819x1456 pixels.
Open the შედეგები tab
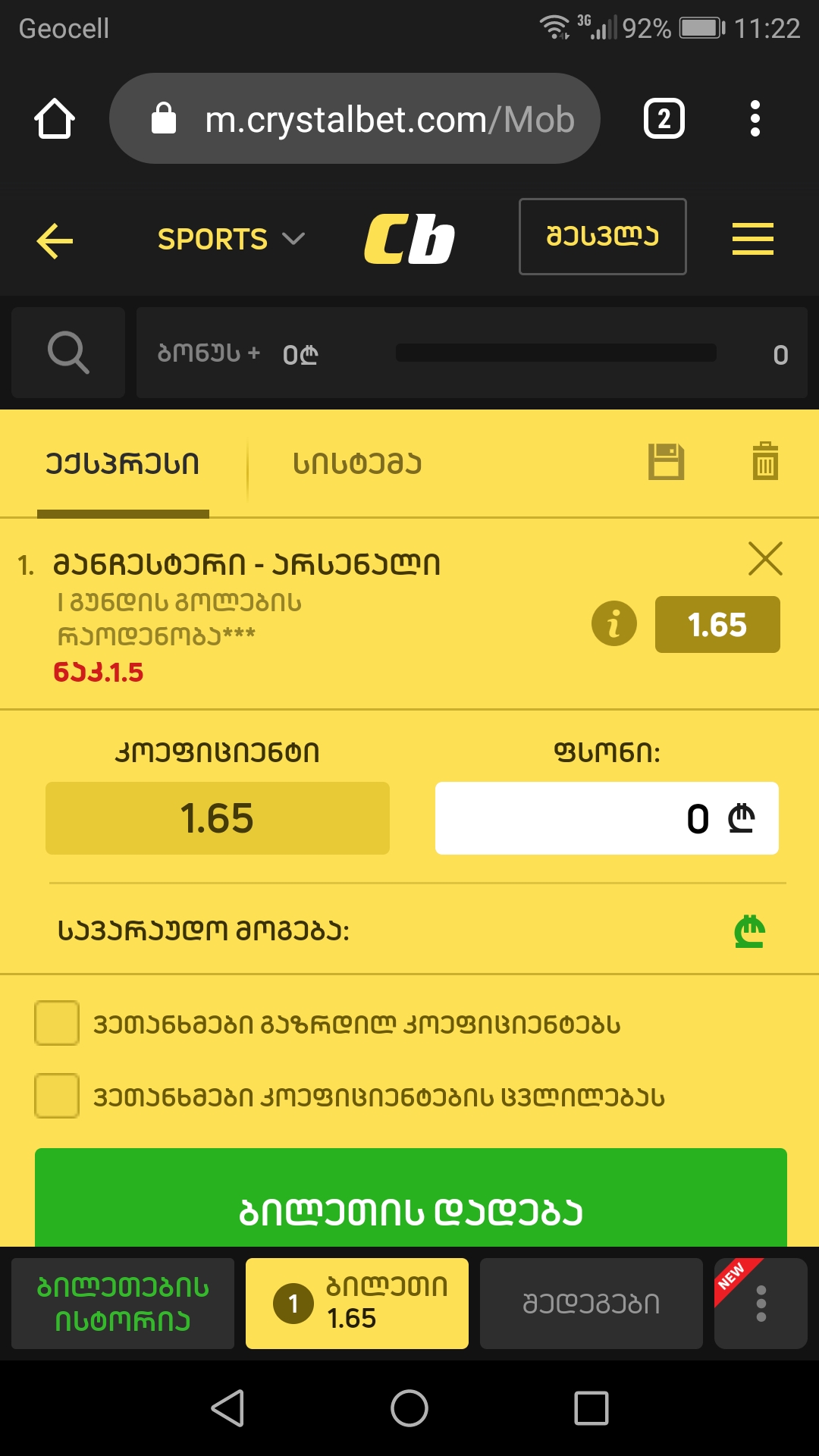point(591,1304)
